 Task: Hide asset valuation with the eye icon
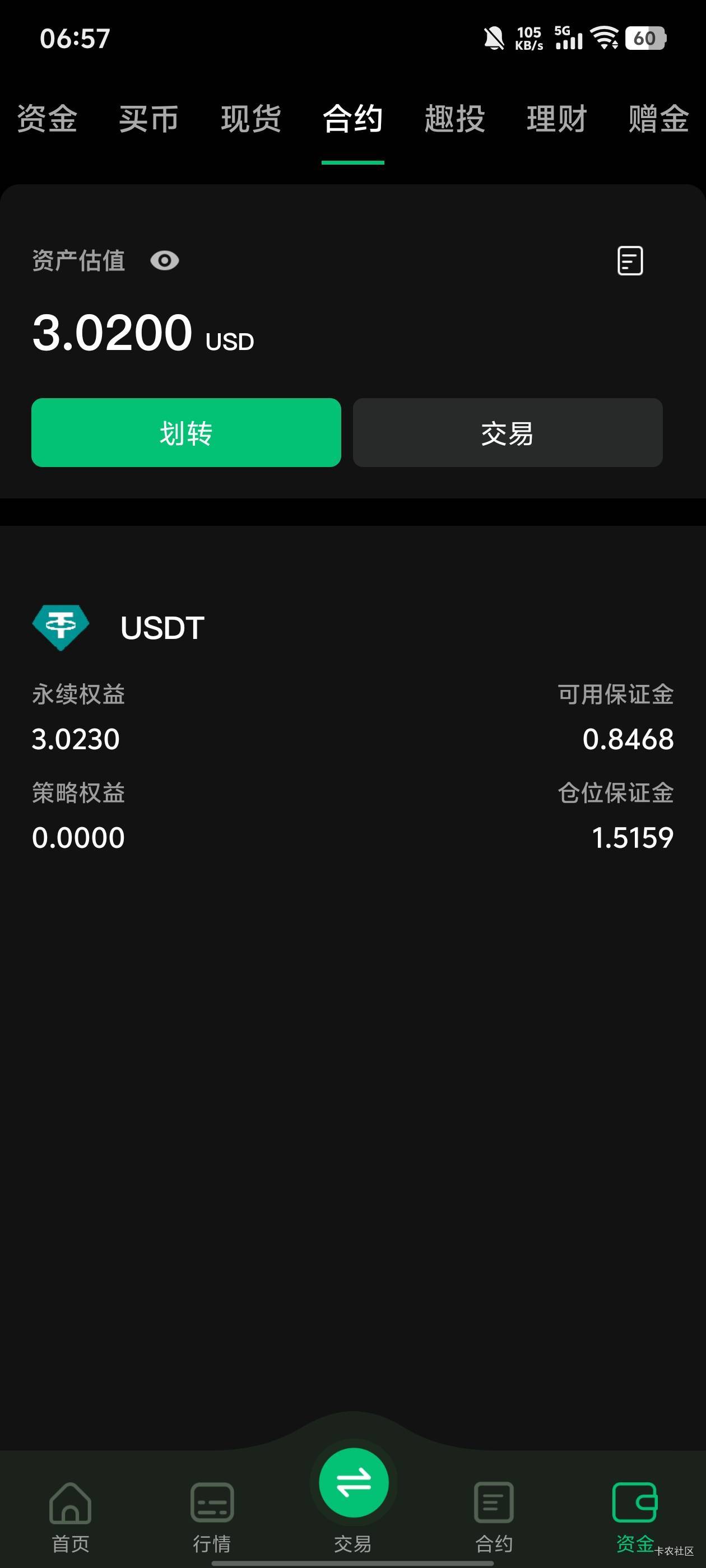(165, 260)
